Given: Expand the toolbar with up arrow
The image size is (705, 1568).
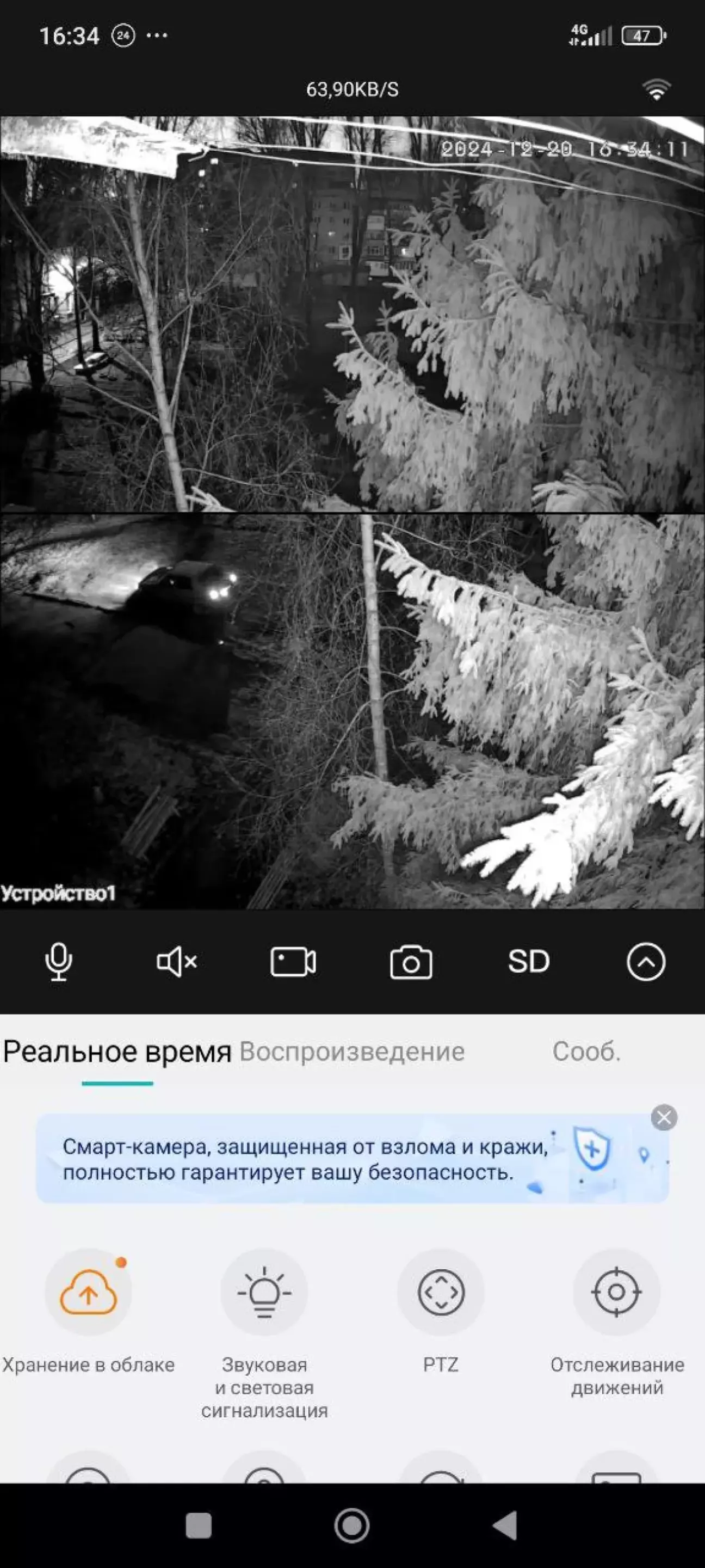Looking at the screenshot, I should [646, 962].
